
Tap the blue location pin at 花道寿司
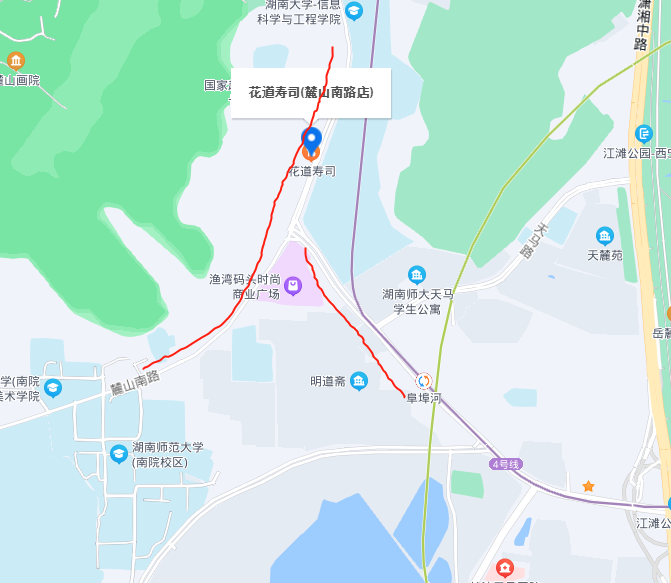click(x=311, y=140)
